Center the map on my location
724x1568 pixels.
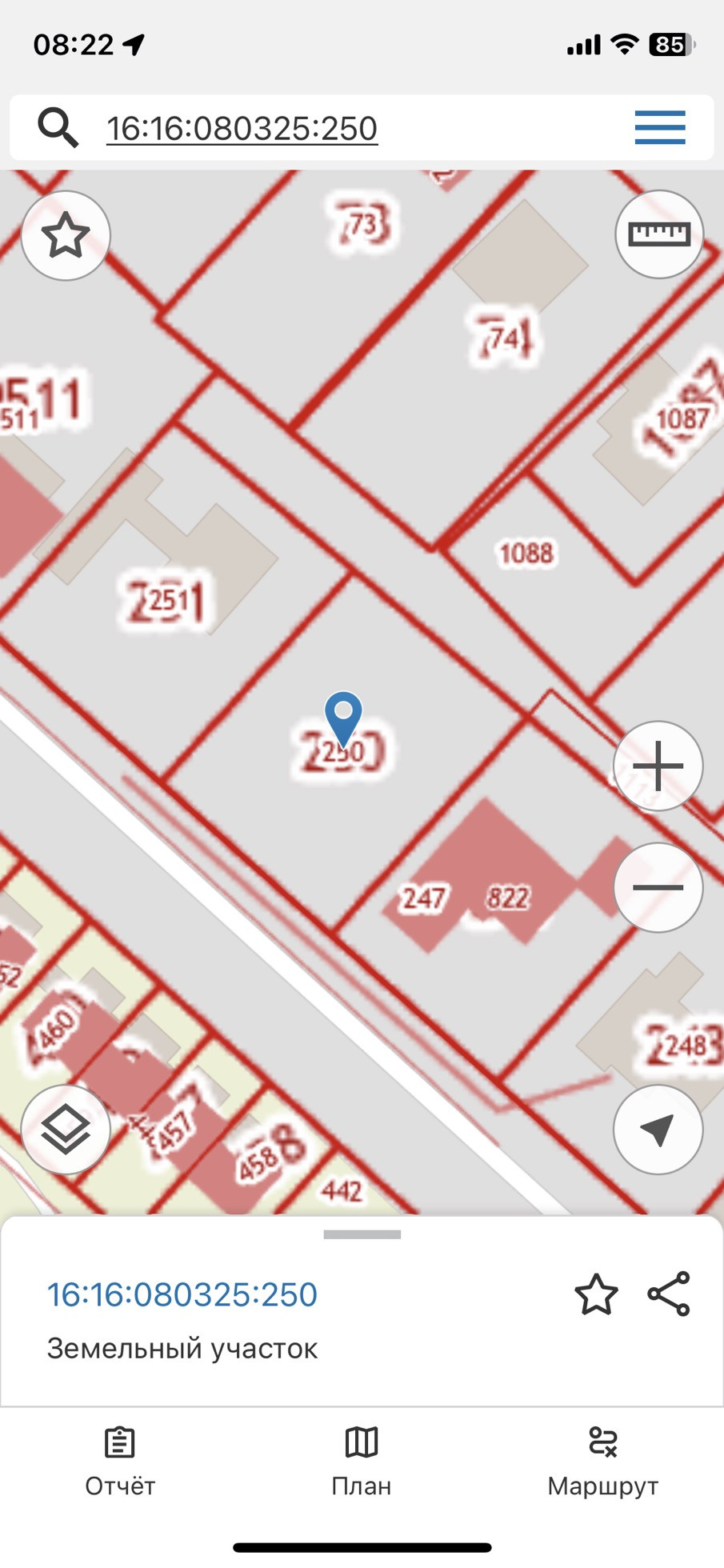pyautogui.click(x=658, y=1130)
